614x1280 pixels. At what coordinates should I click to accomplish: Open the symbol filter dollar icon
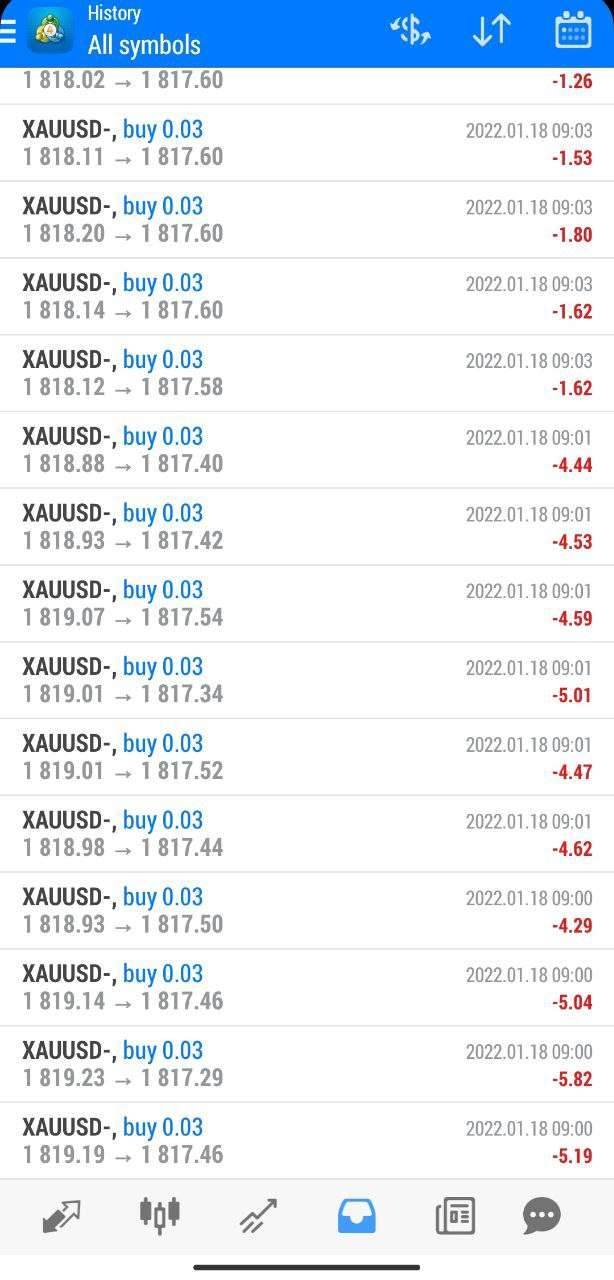pos(410,31)
